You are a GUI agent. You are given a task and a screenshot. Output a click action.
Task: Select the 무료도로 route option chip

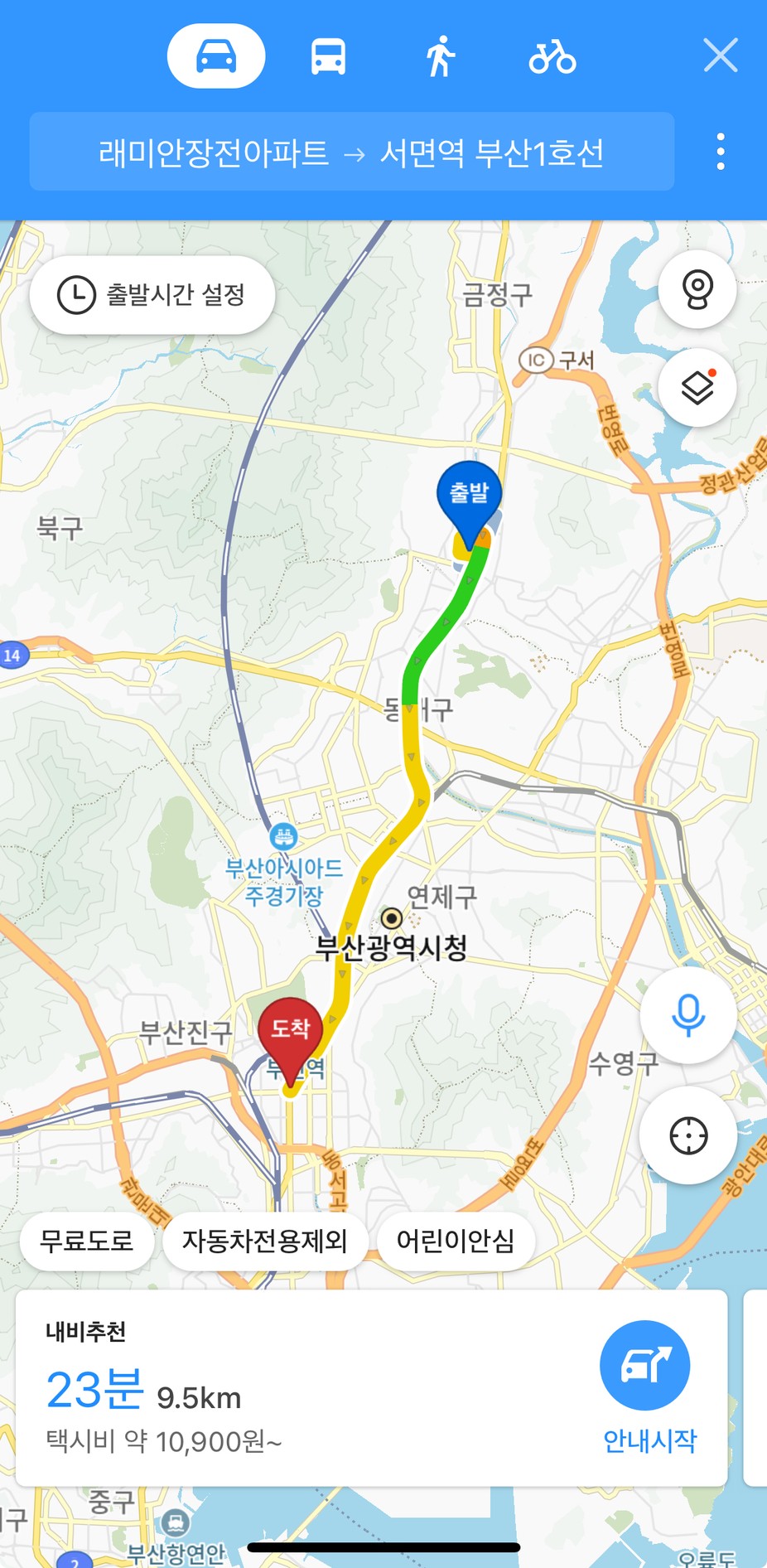coord(87,1241)
